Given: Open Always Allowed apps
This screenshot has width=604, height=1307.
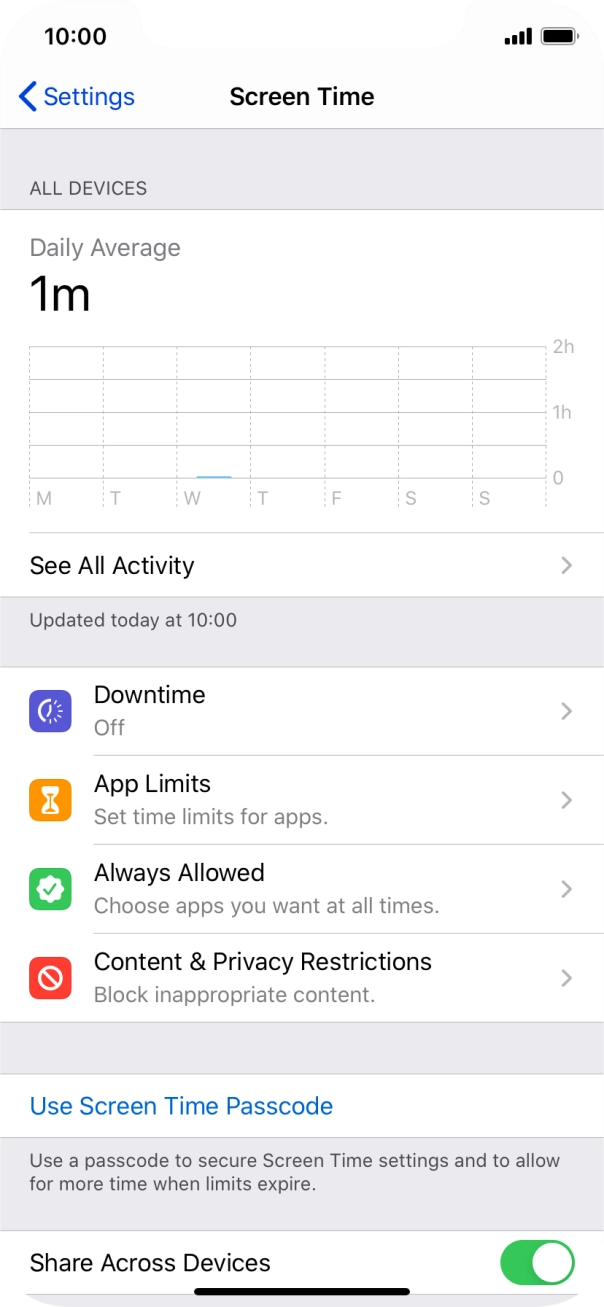Looking at the screenshot, I should tap(300, 889).
